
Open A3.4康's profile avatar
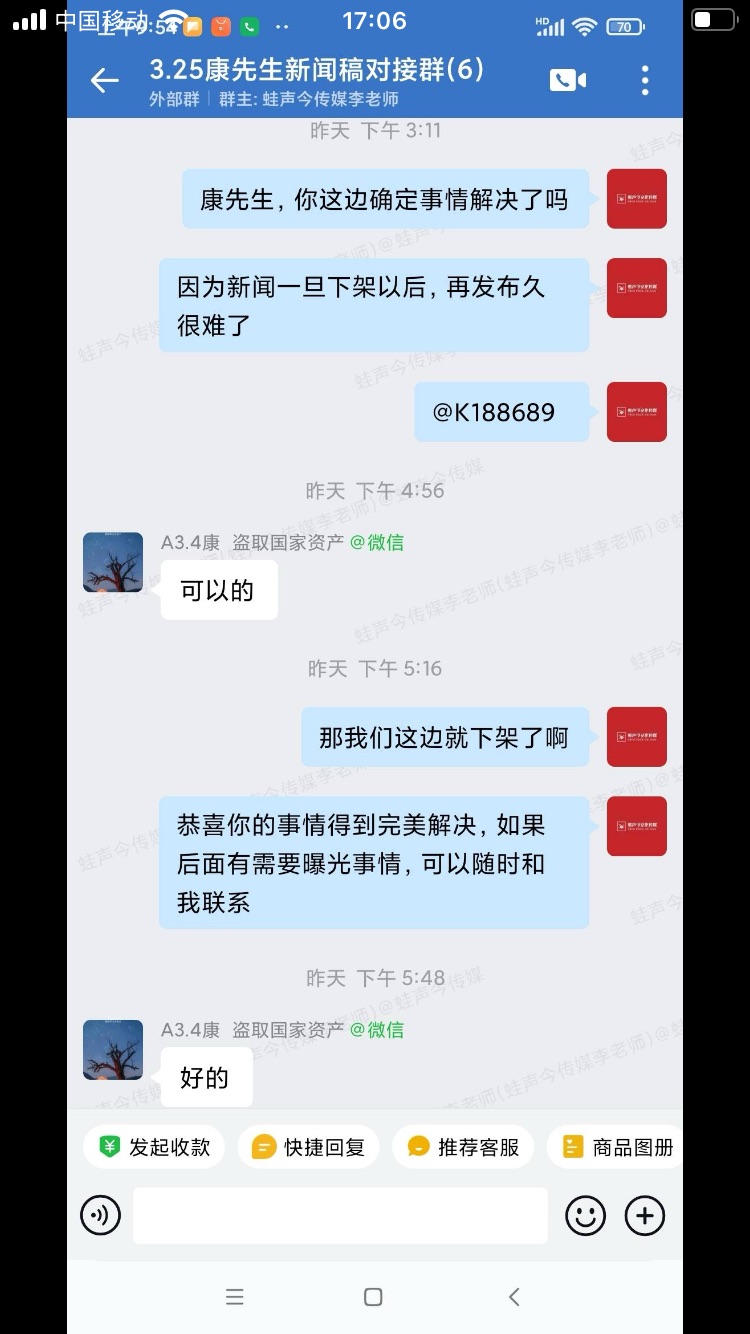click(112, 561)
